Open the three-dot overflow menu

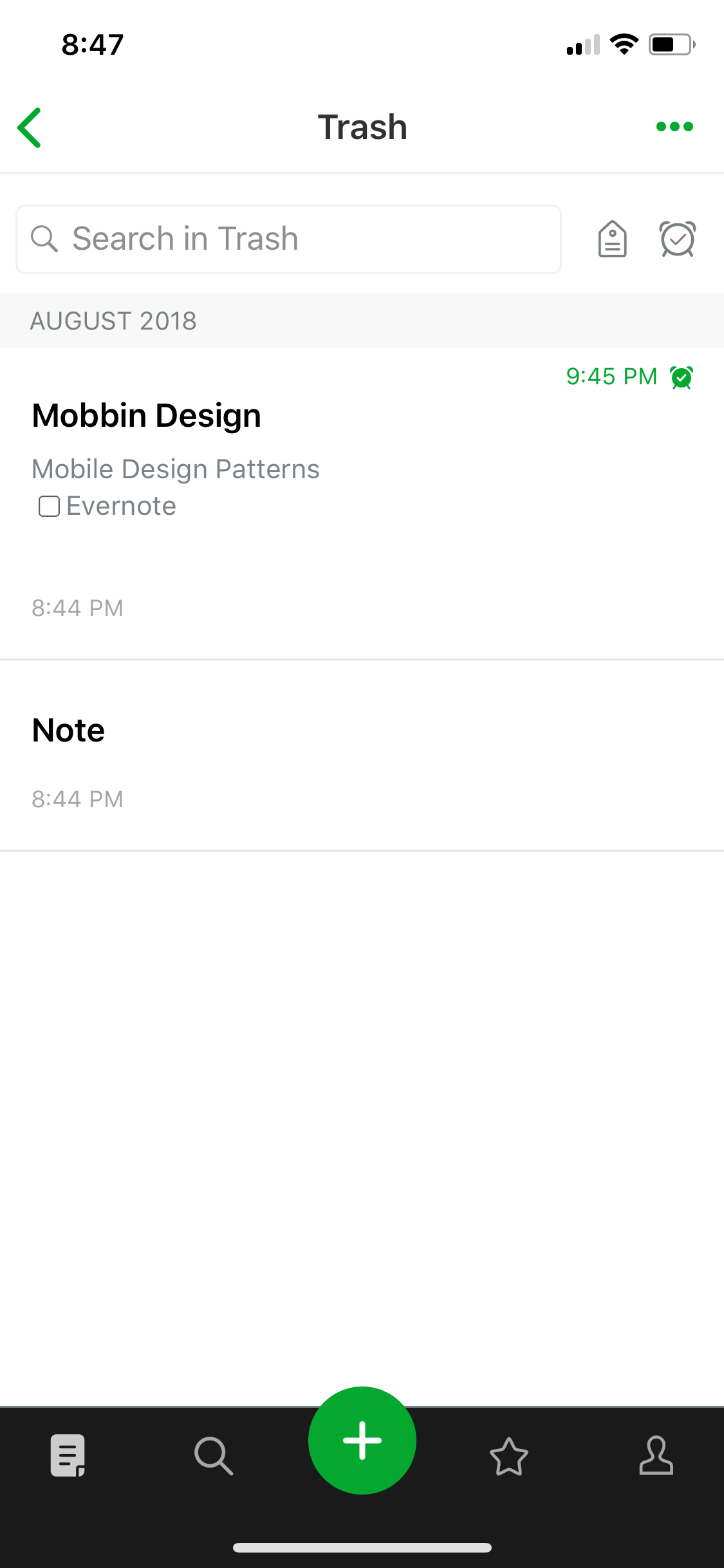coord(674,127)
